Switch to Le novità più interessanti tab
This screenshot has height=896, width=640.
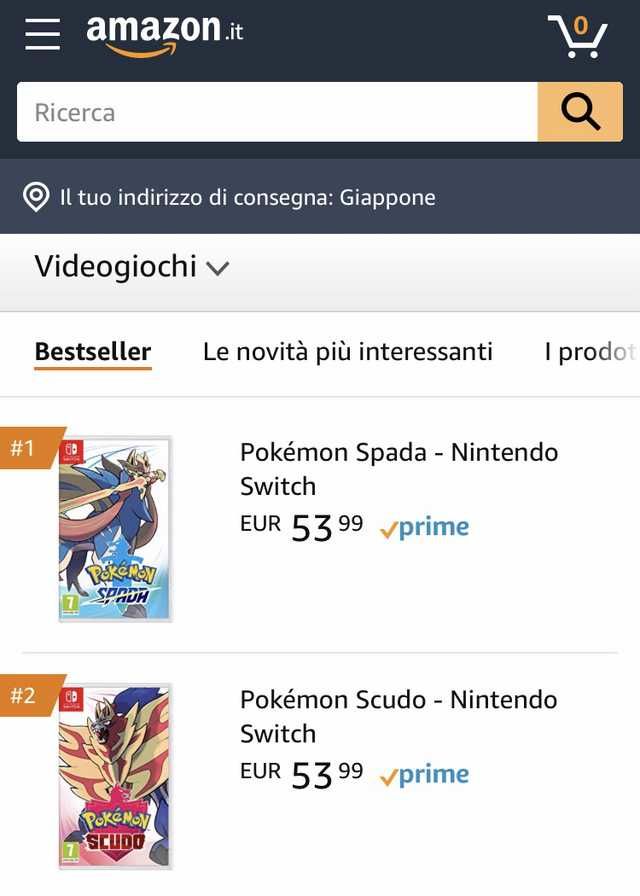pyautogui.click(x=347, y=352)
